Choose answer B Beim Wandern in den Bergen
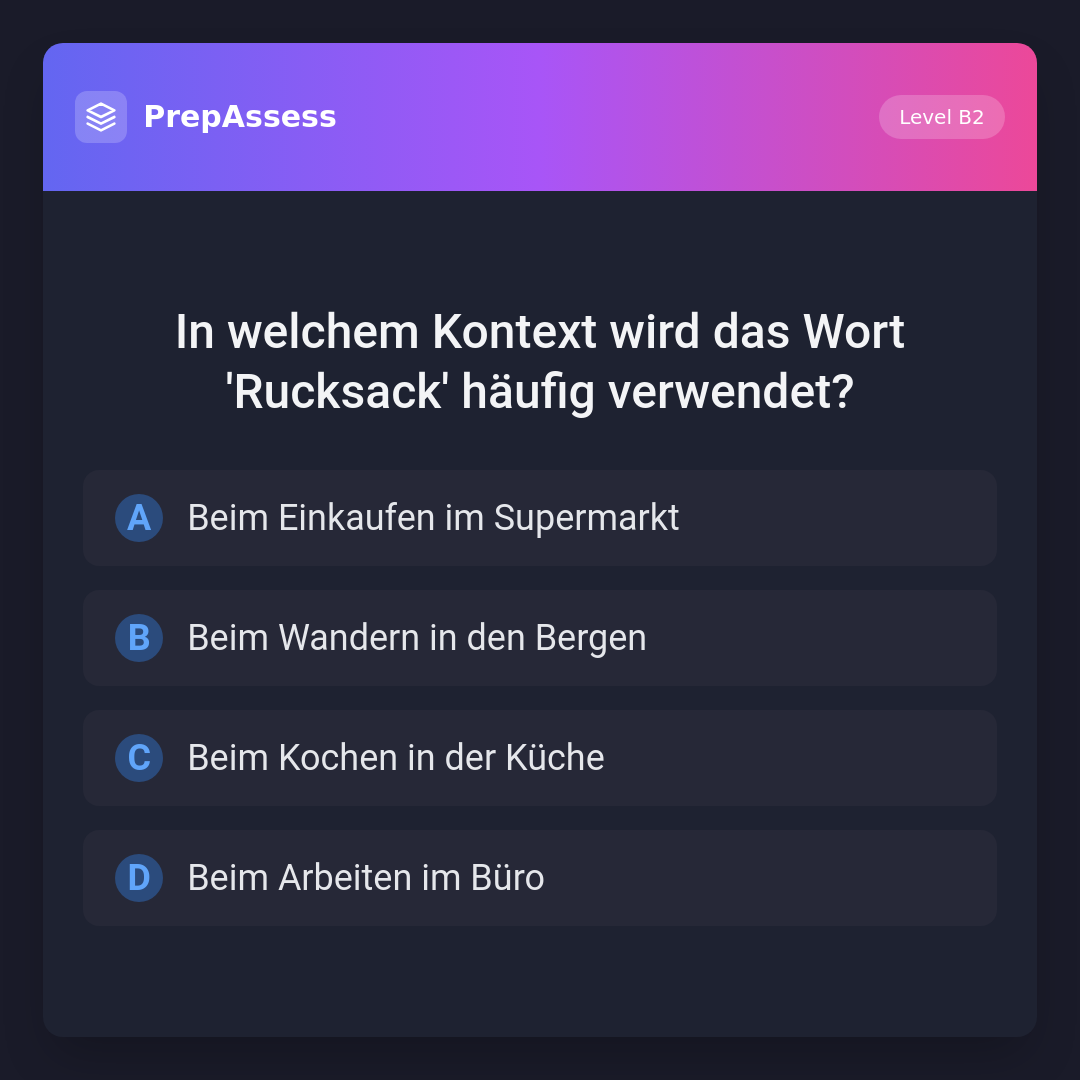 [540, 638]
